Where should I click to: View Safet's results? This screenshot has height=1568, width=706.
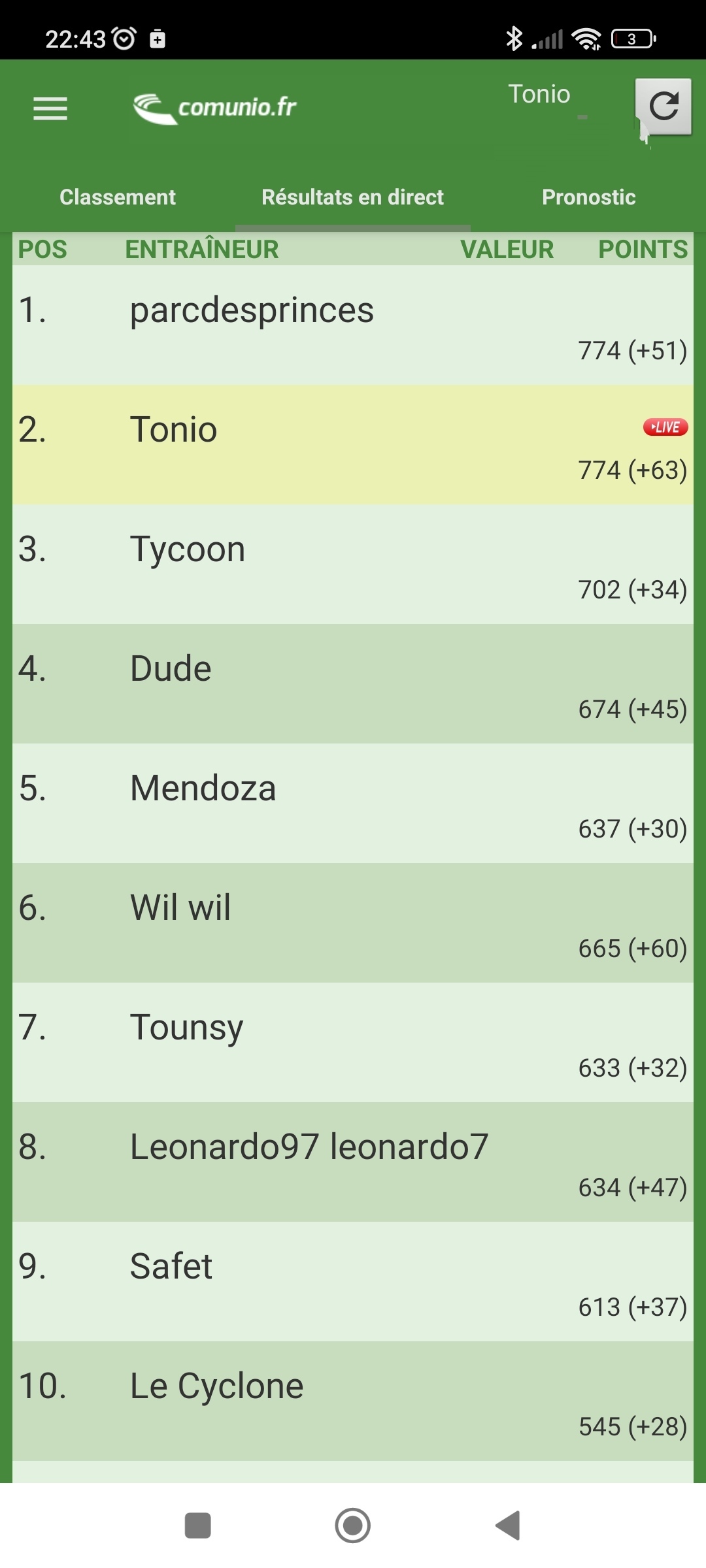pos(353,1281)
